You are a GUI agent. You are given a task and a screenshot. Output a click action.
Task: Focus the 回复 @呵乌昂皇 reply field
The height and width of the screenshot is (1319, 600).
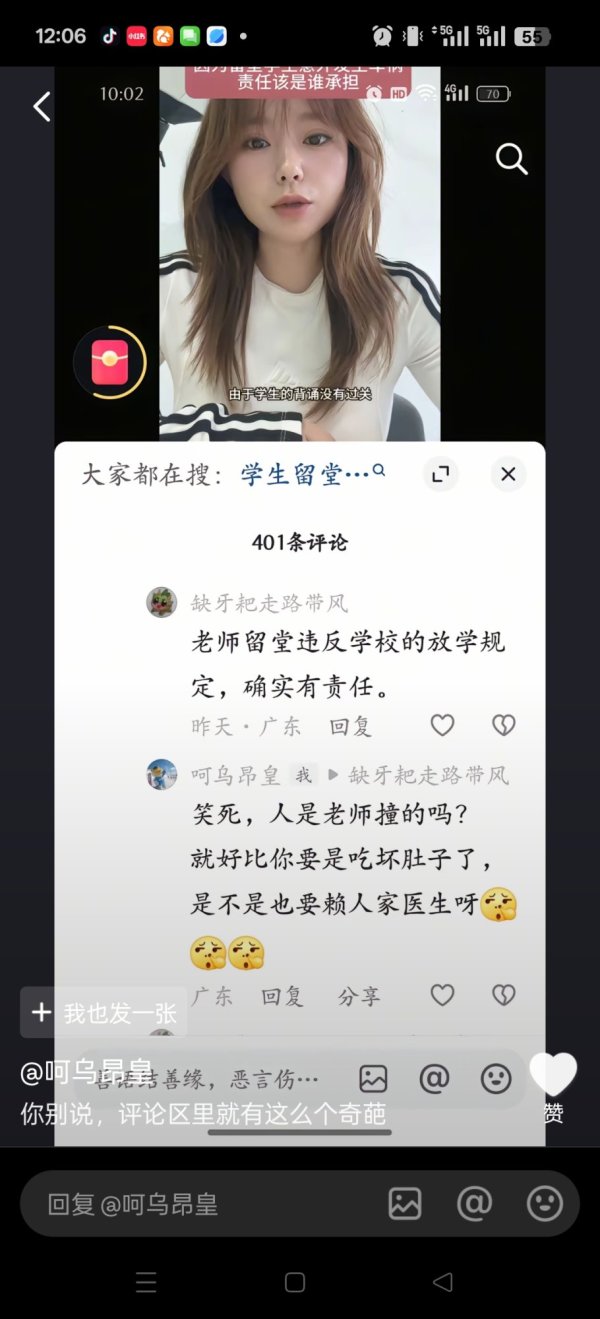click(200, 1204)
